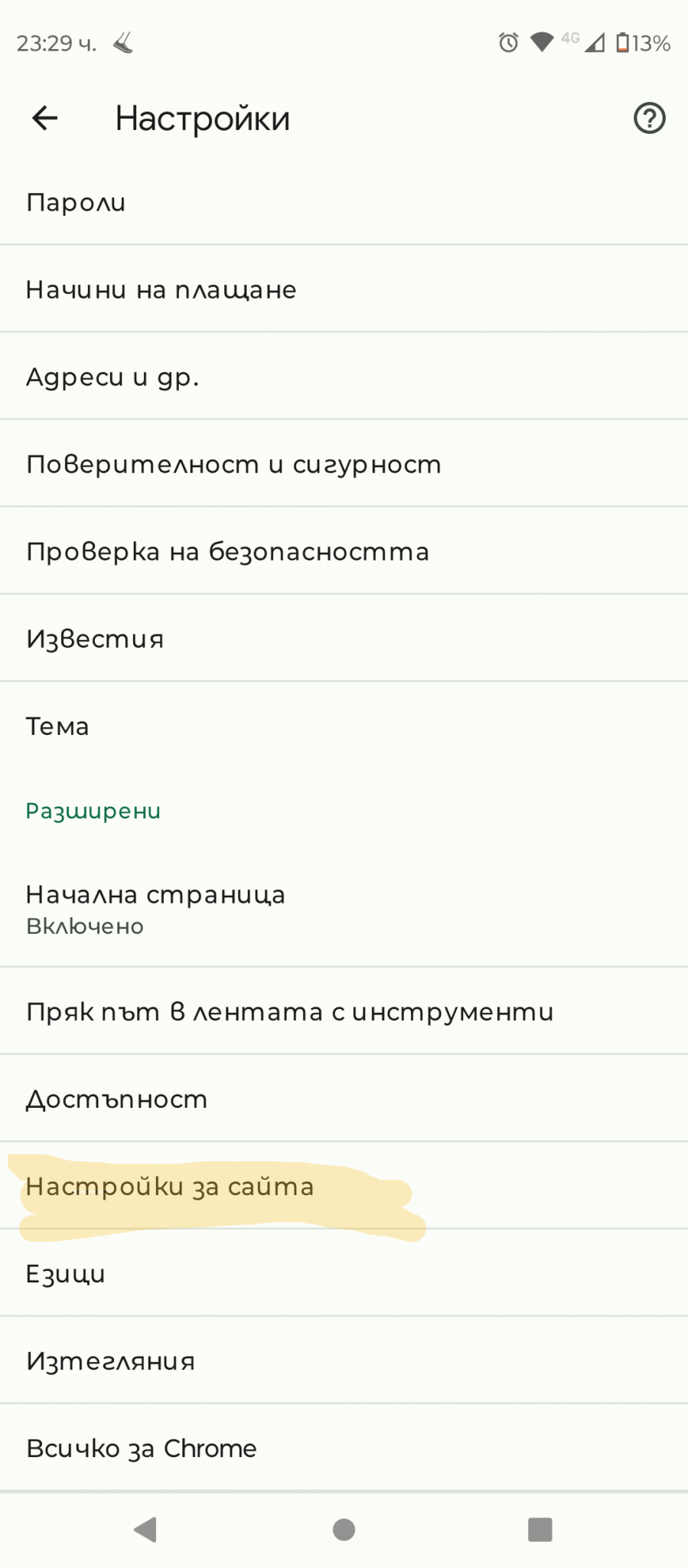This screenshot has height=1568, width=688.
Task: Open Настройки за сайта
Action: pyautogui.click(x=344, y=1186)
